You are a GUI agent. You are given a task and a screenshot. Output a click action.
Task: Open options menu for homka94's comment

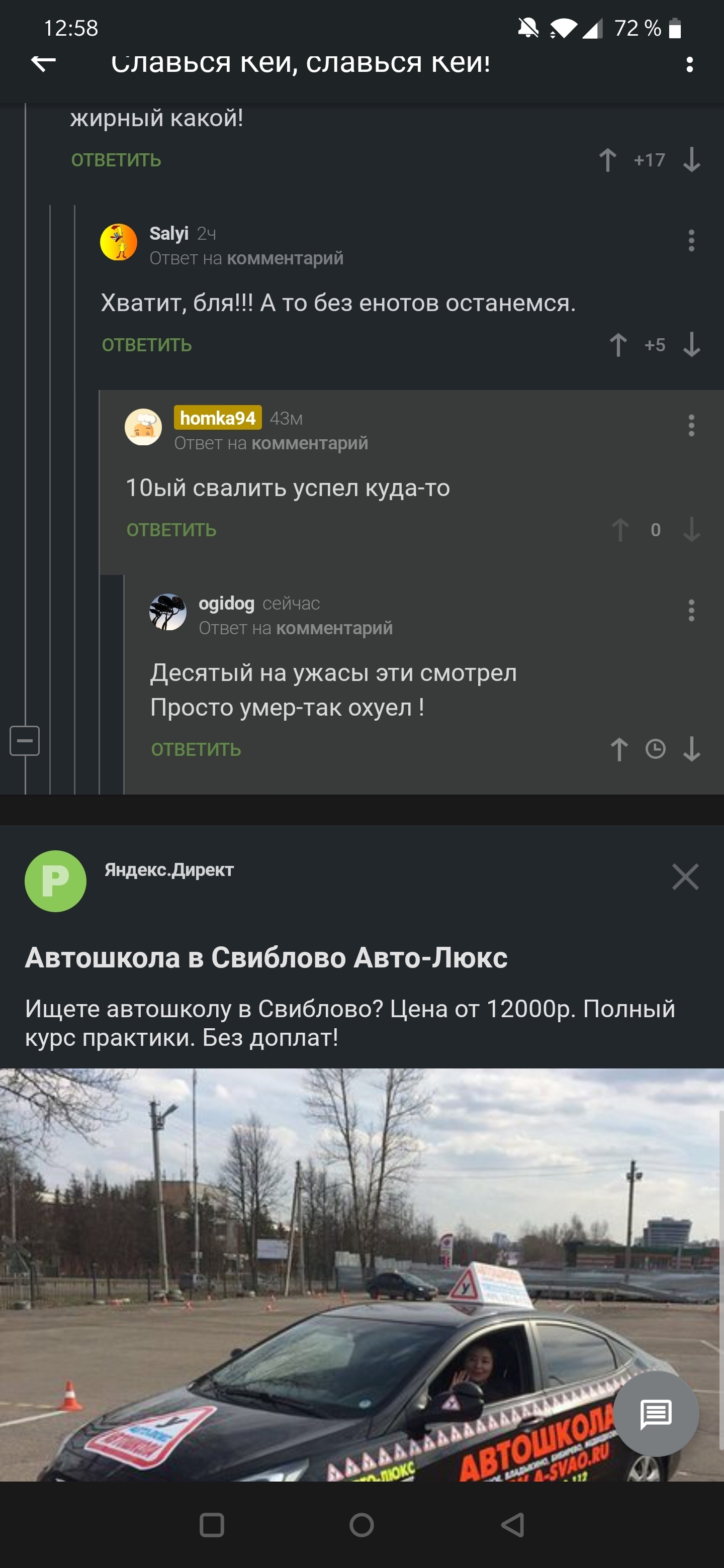691,426
